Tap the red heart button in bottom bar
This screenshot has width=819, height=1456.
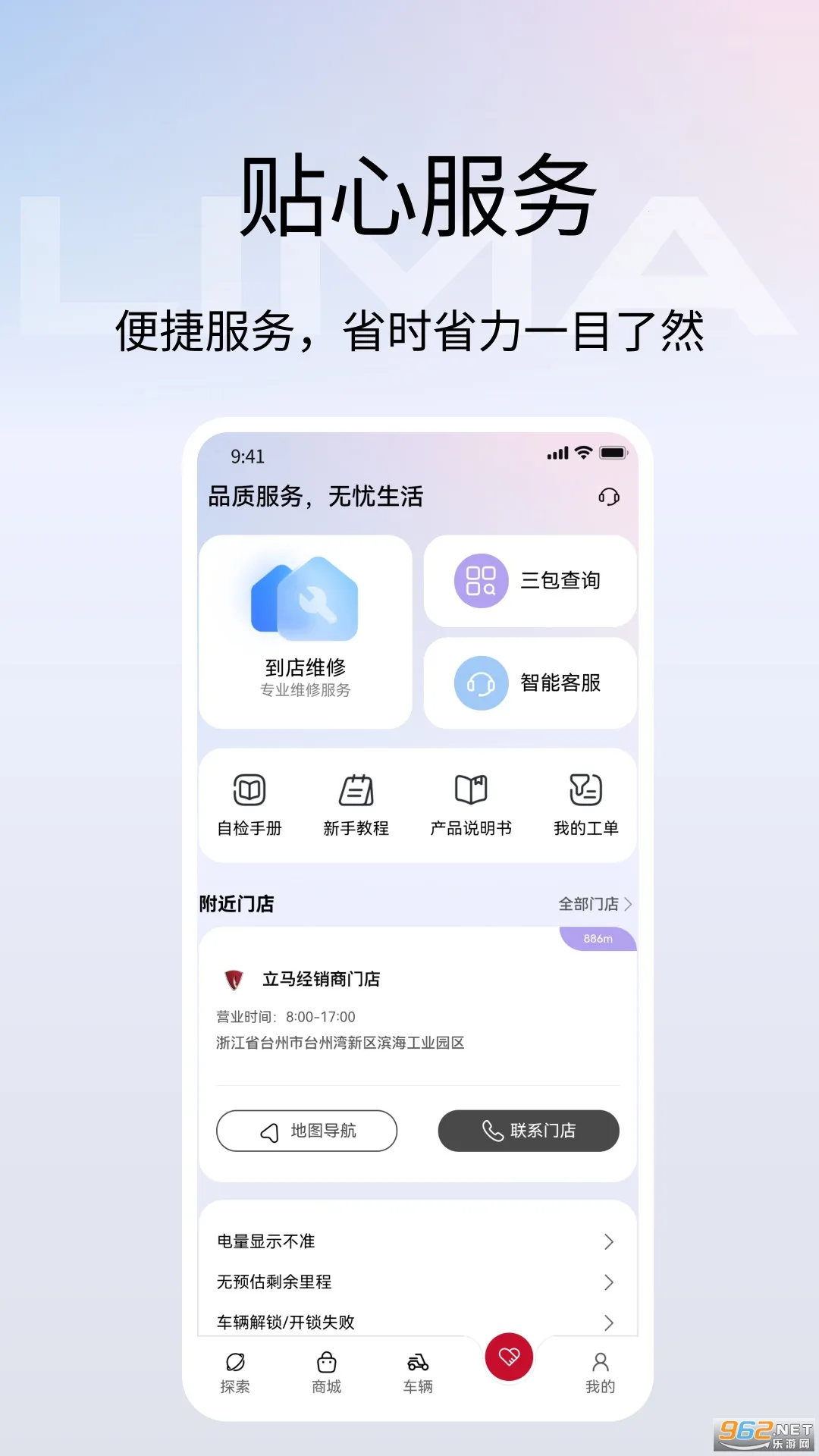(x=508, y=1357)
